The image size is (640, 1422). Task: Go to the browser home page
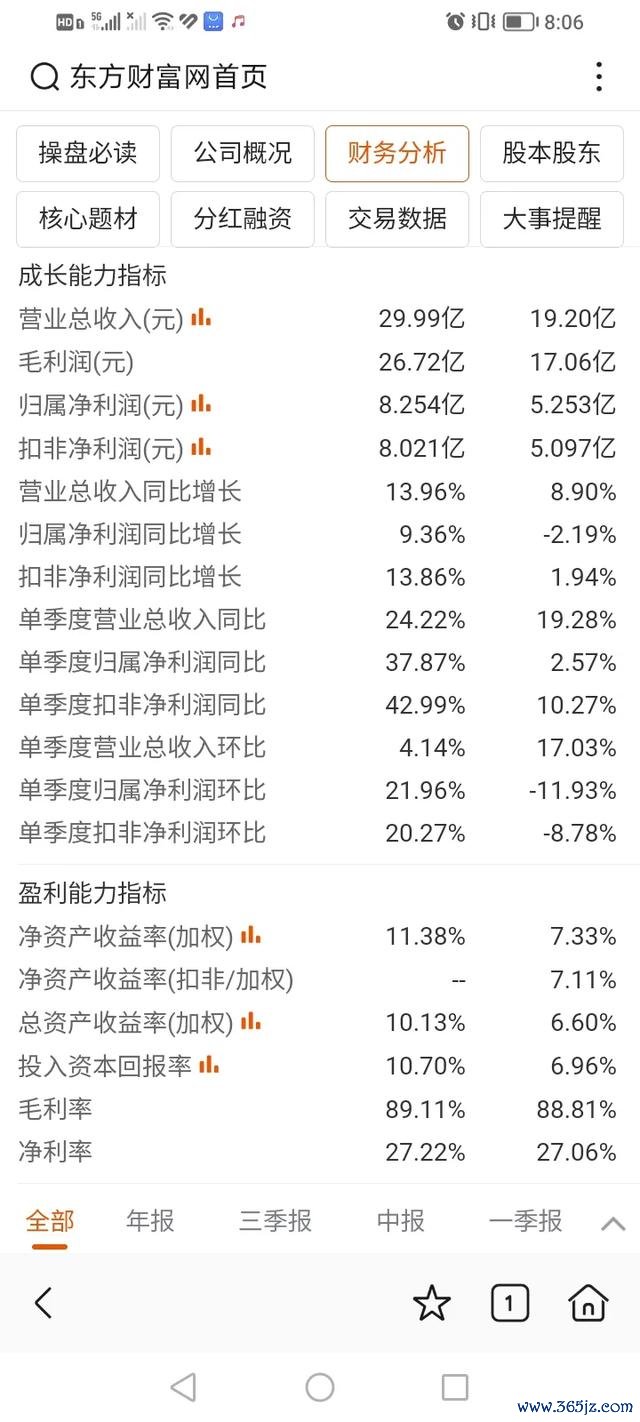point(588,1303)
